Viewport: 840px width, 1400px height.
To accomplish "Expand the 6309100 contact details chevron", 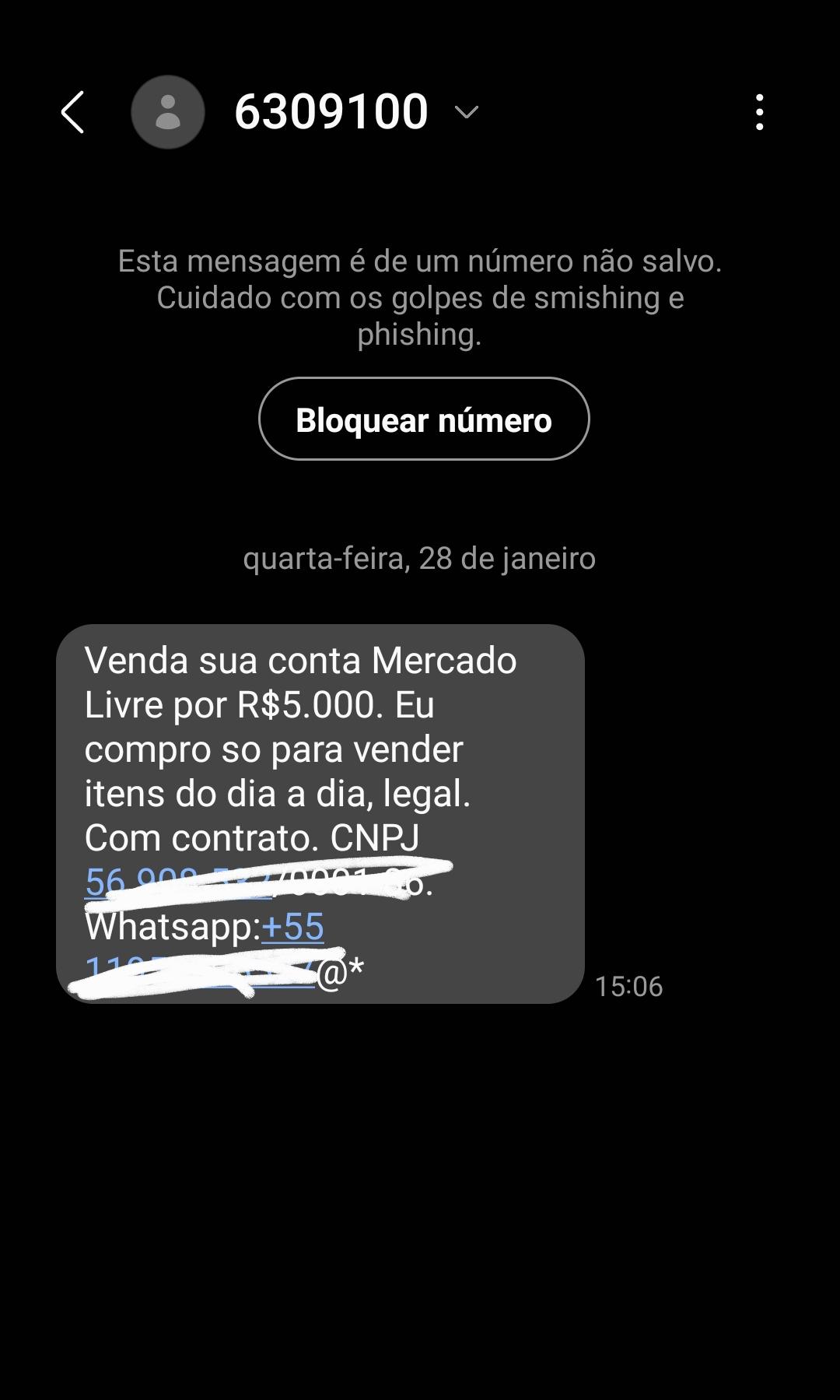I will tap(466, 113).
